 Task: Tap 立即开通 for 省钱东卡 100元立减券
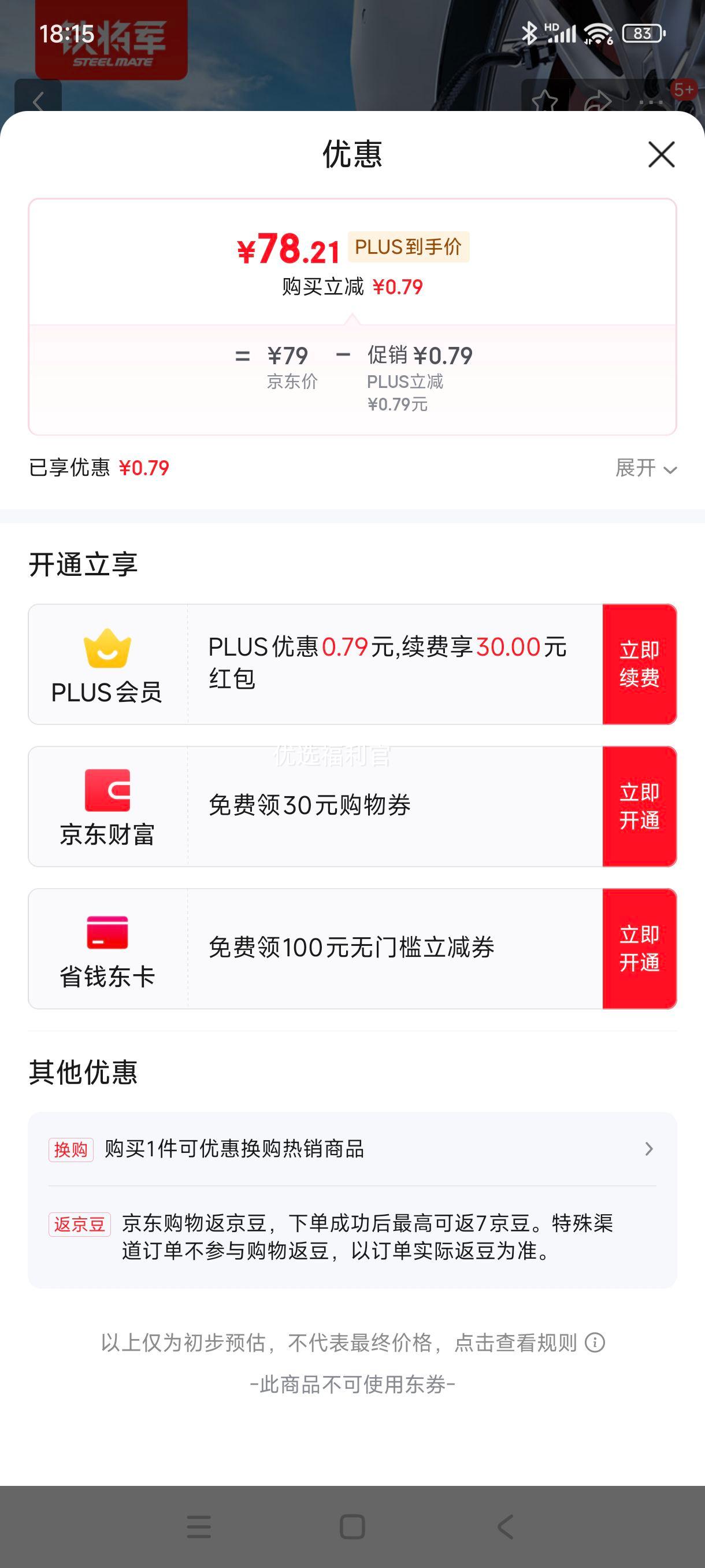[639, 950]
